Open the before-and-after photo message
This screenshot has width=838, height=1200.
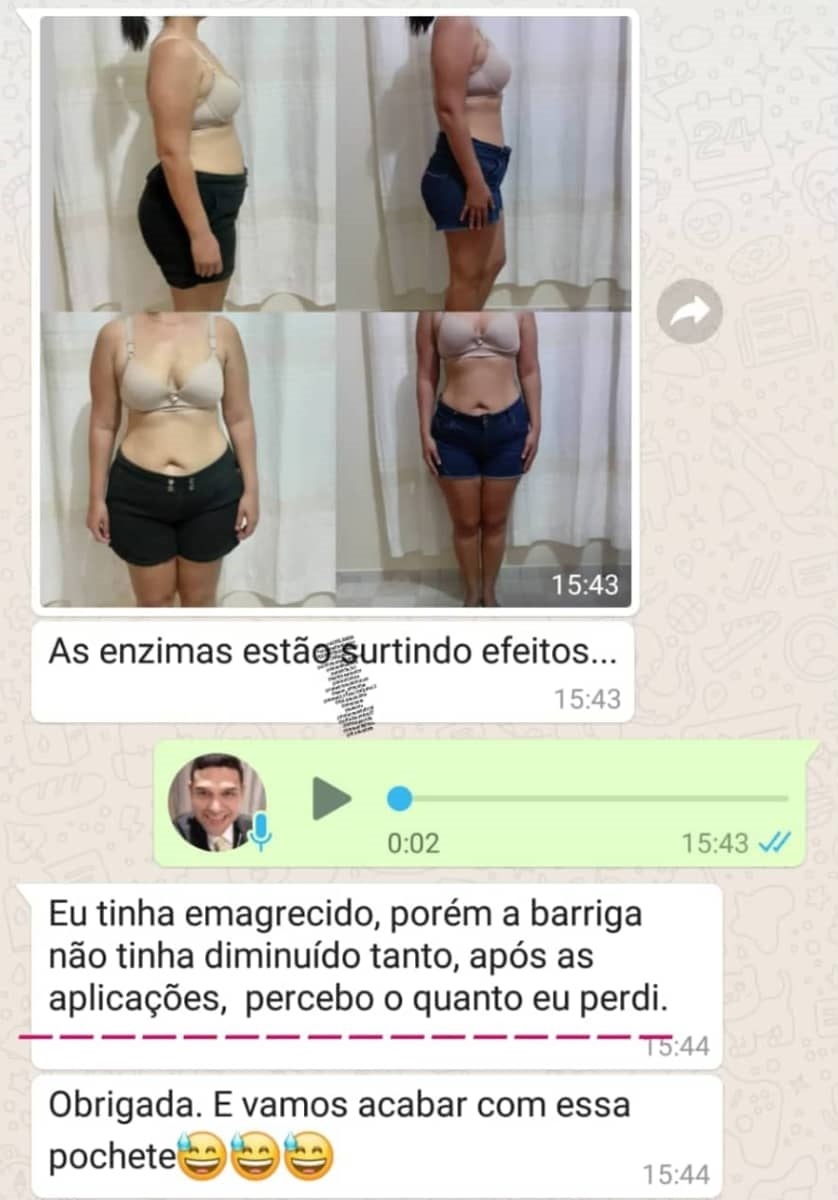tap(335, 310)
